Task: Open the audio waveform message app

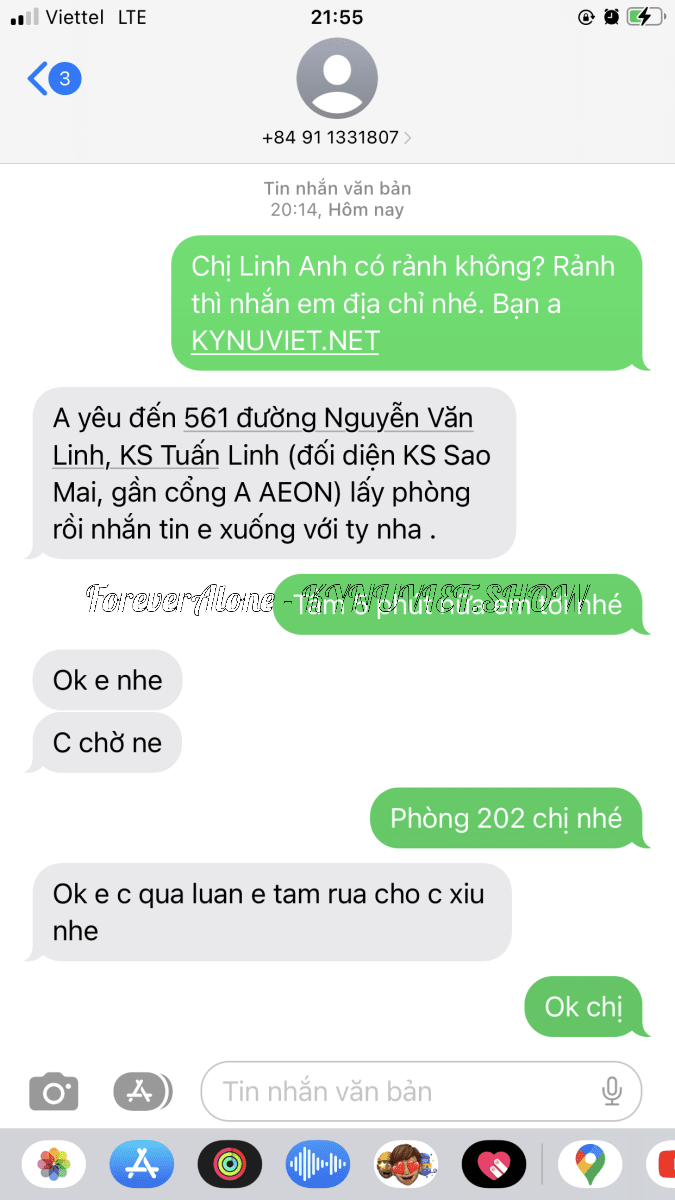Action: 318,1164
